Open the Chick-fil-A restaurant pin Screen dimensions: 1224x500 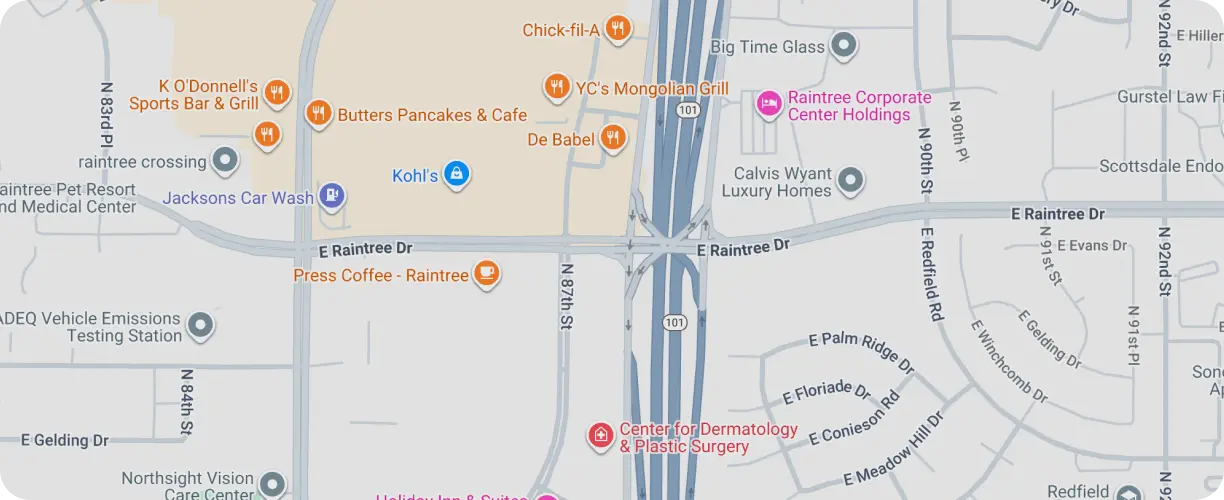point(618,29)
